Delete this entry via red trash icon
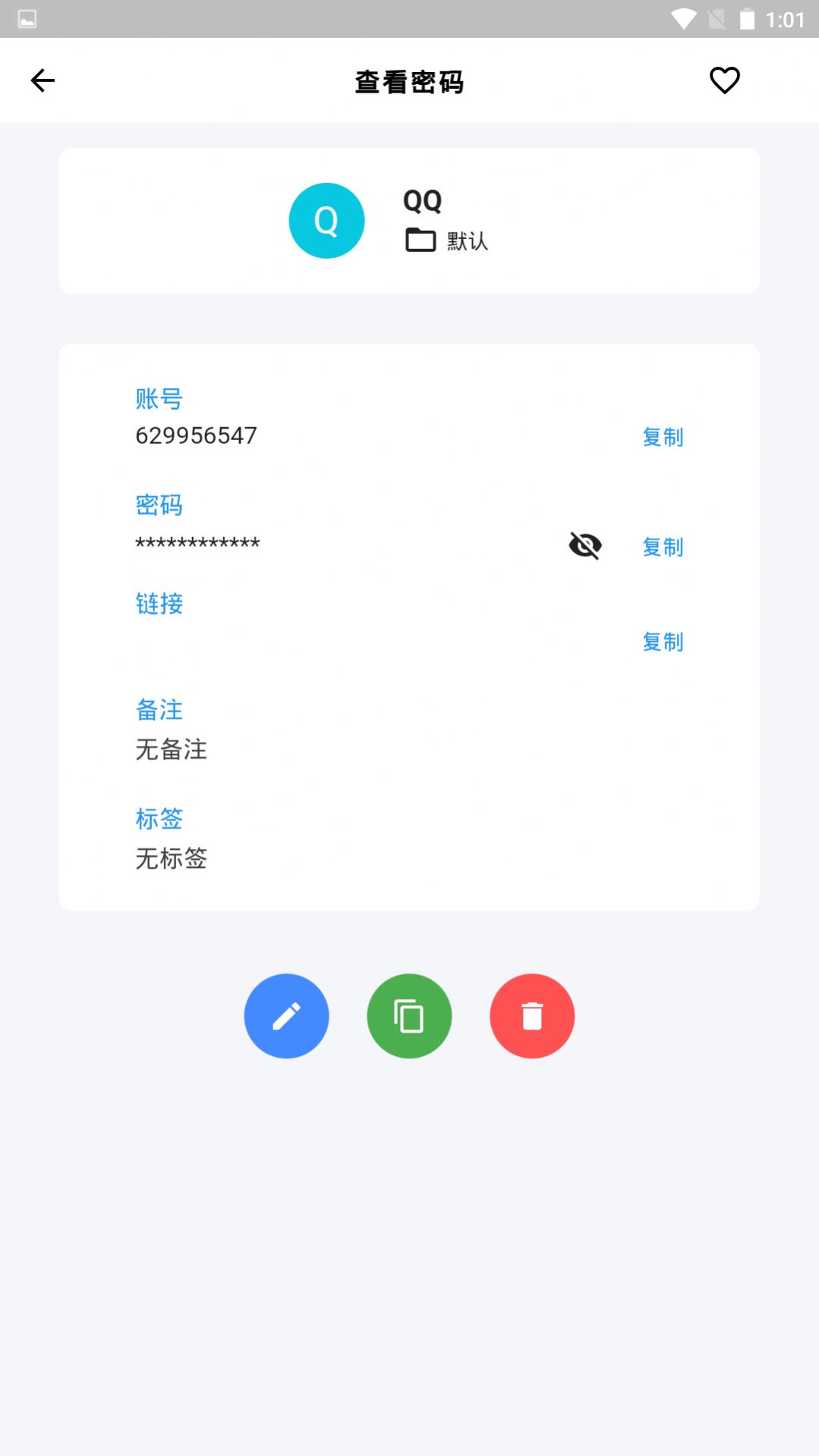Image resolution: width=819 pixels, height=1456 pixels. point(531,1016)
